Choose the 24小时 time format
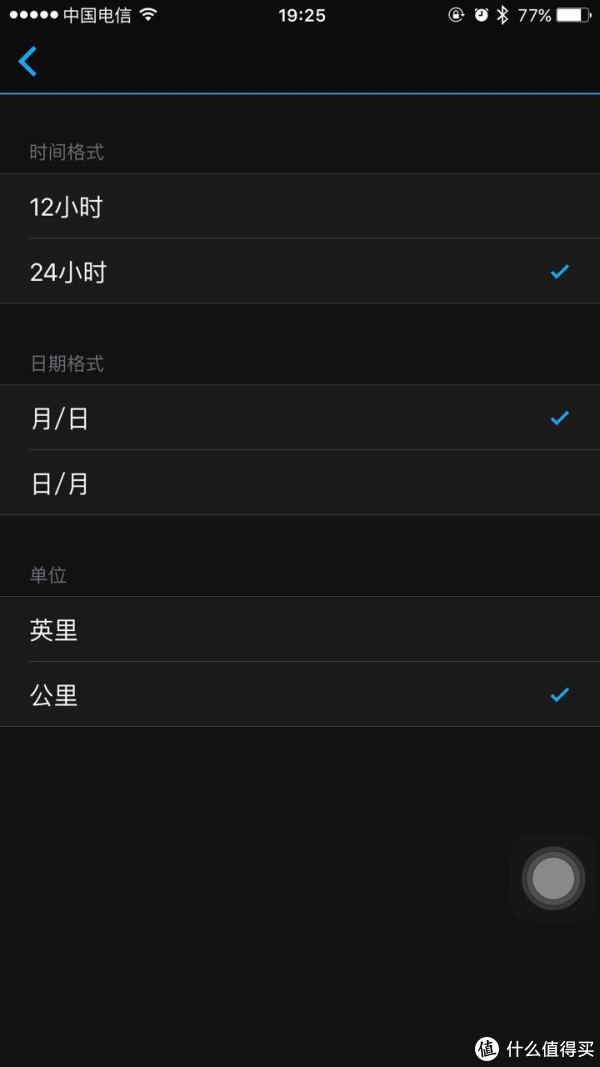Screen dimensions: 600x1067 [300, 272]
